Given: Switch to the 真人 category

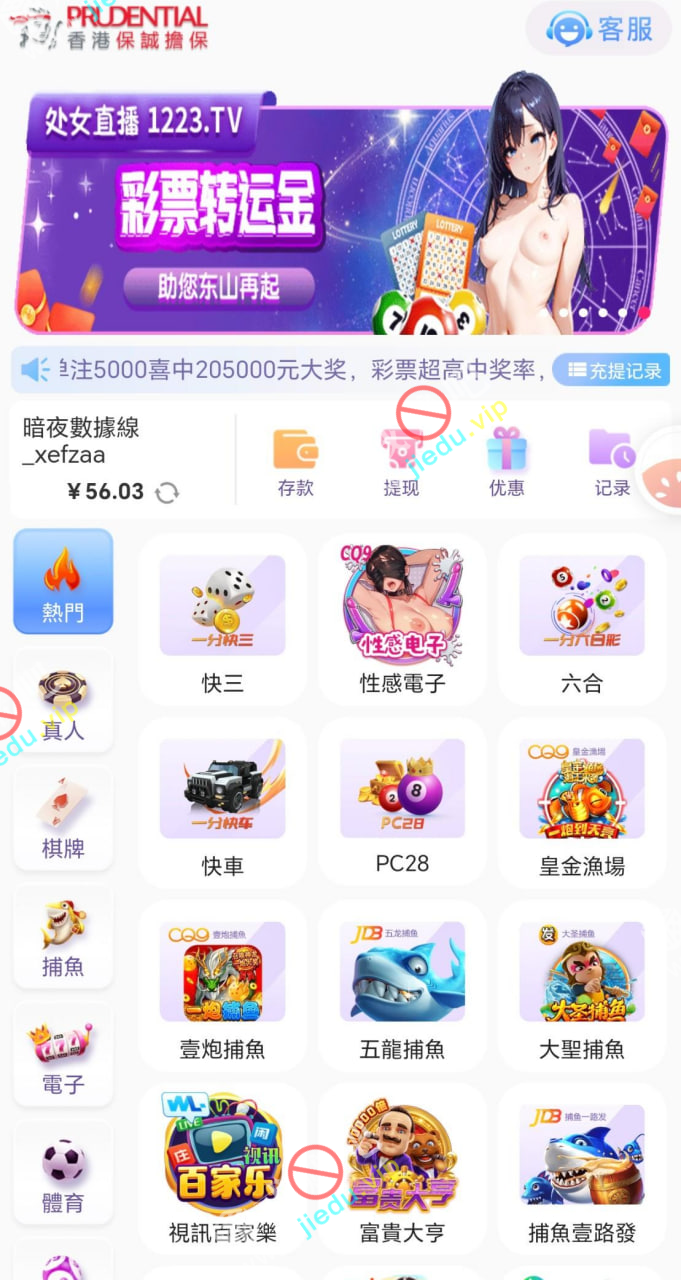Looking at the screenshot, I should [x=63, y=702].
